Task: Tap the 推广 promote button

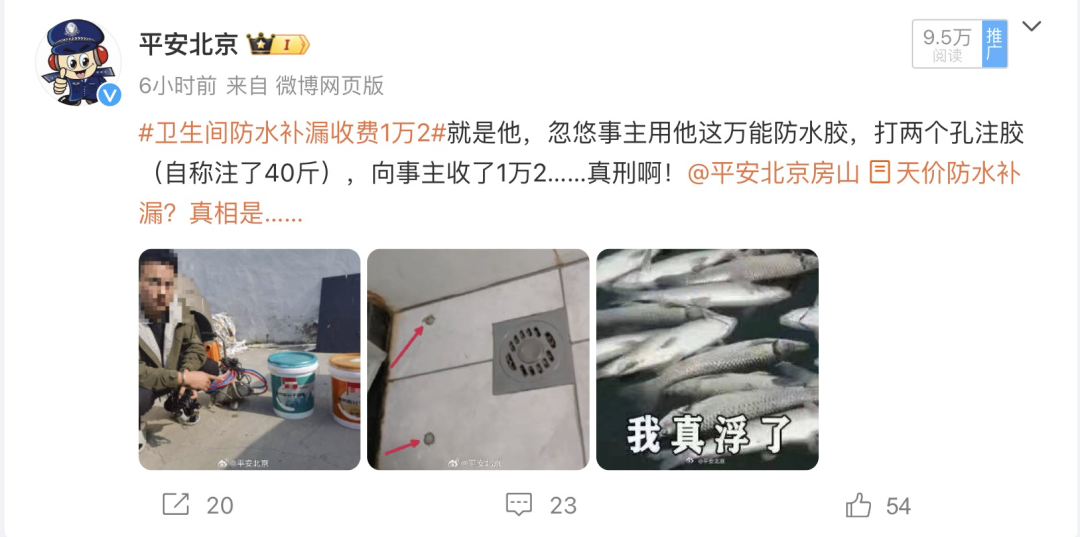Action: (994, 45)
